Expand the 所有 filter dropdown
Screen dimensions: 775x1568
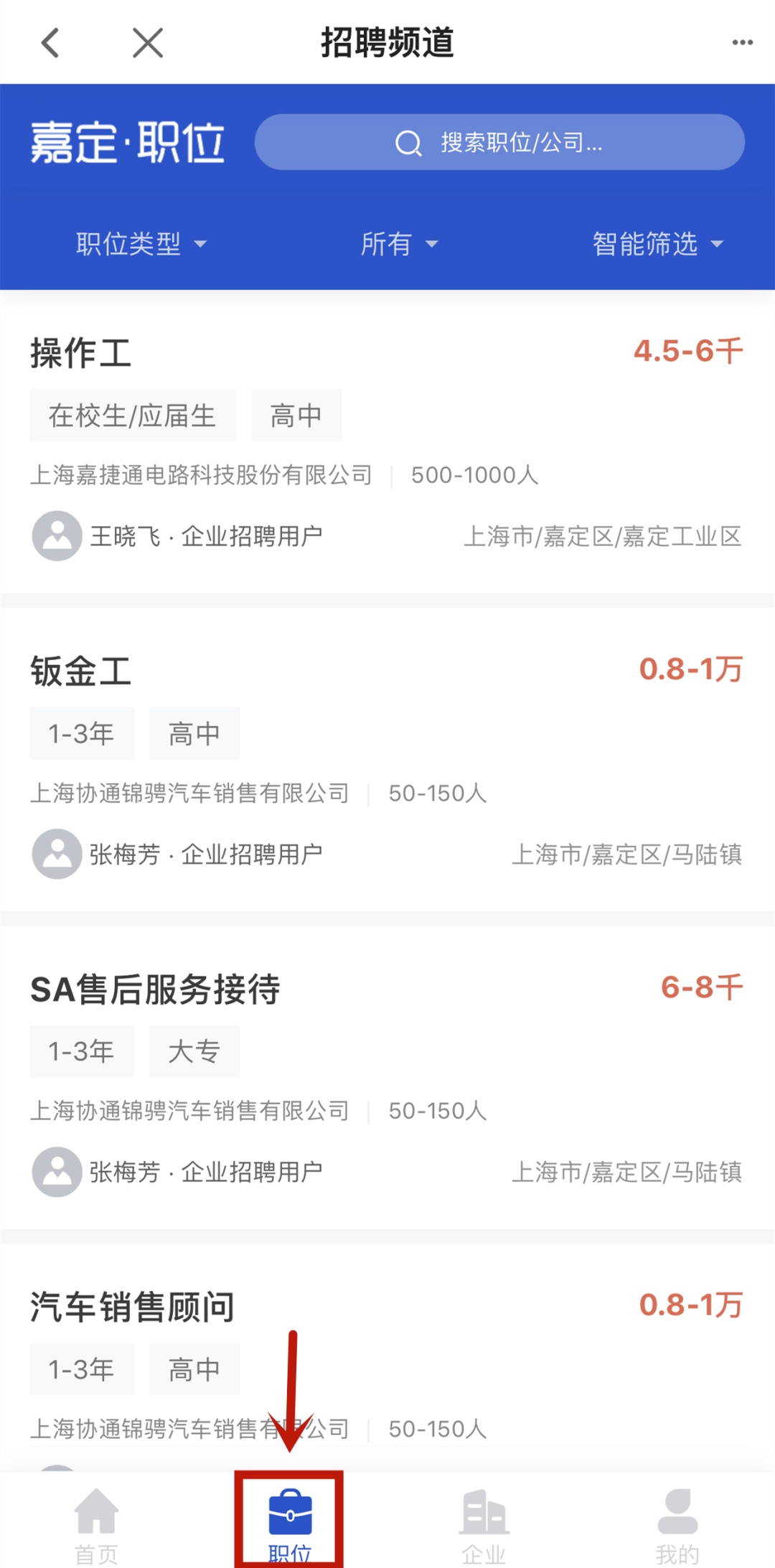tap(399, 244)
